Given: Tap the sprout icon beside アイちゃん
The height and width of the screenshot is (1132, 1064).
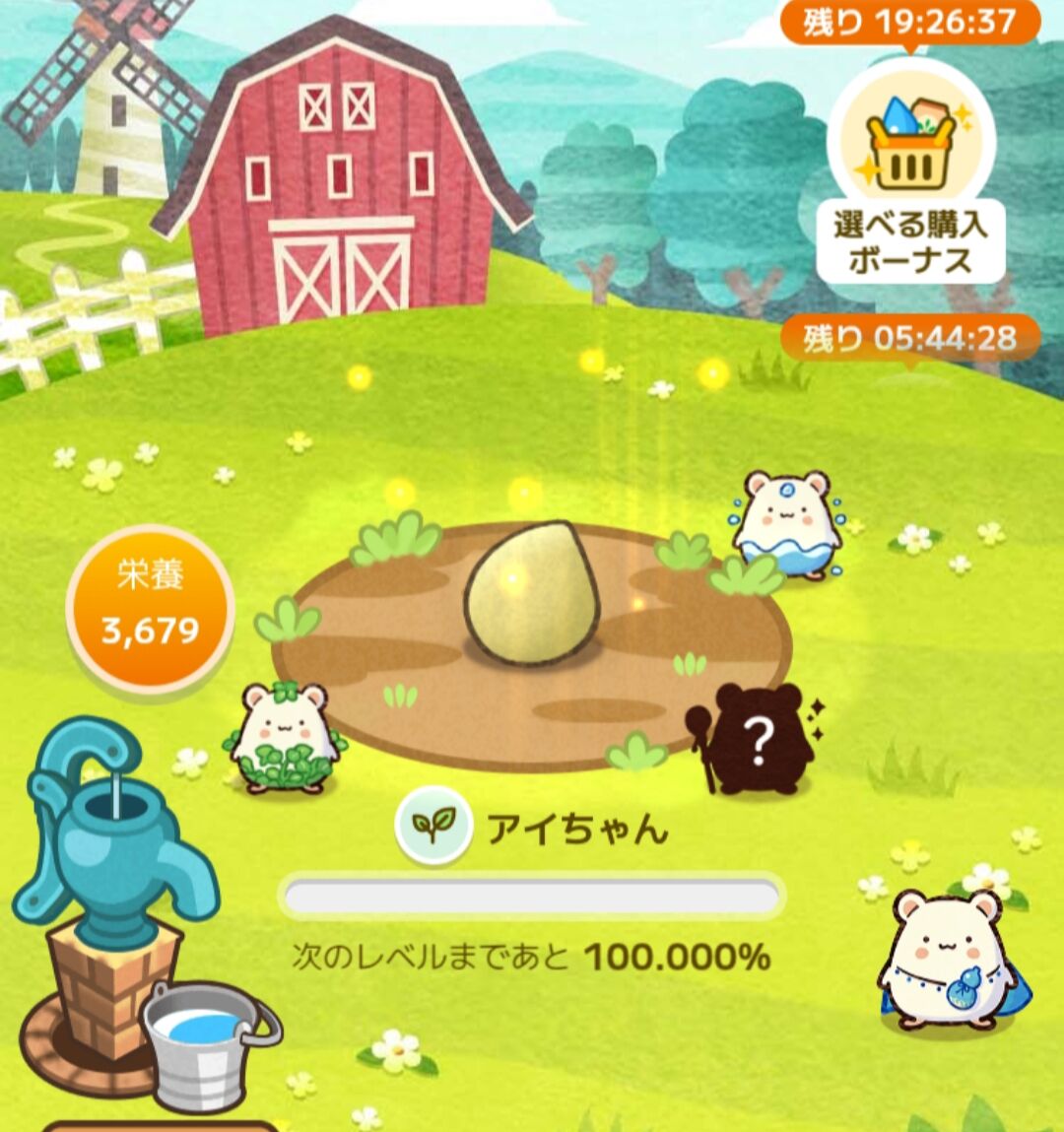Looking at the screenshot, I should point(433,825).
